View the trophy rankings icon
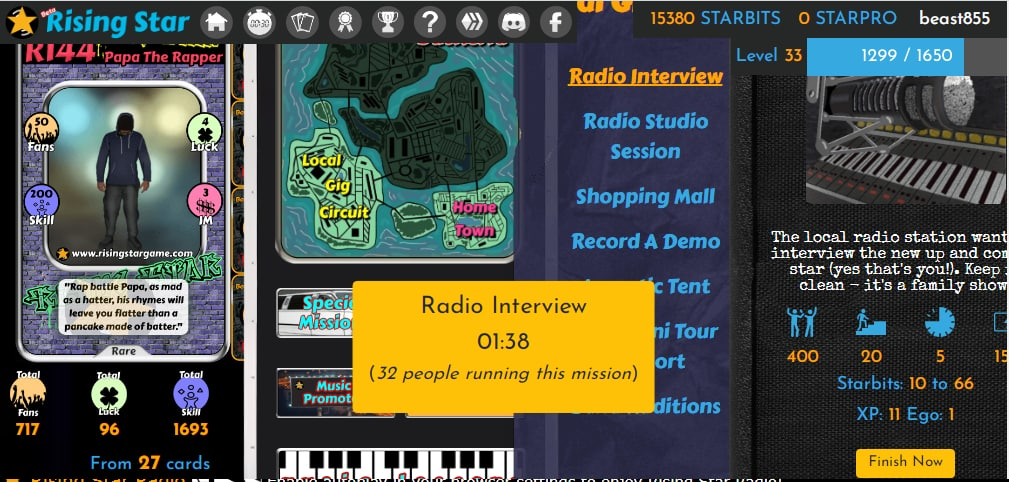 coord(386,21)
